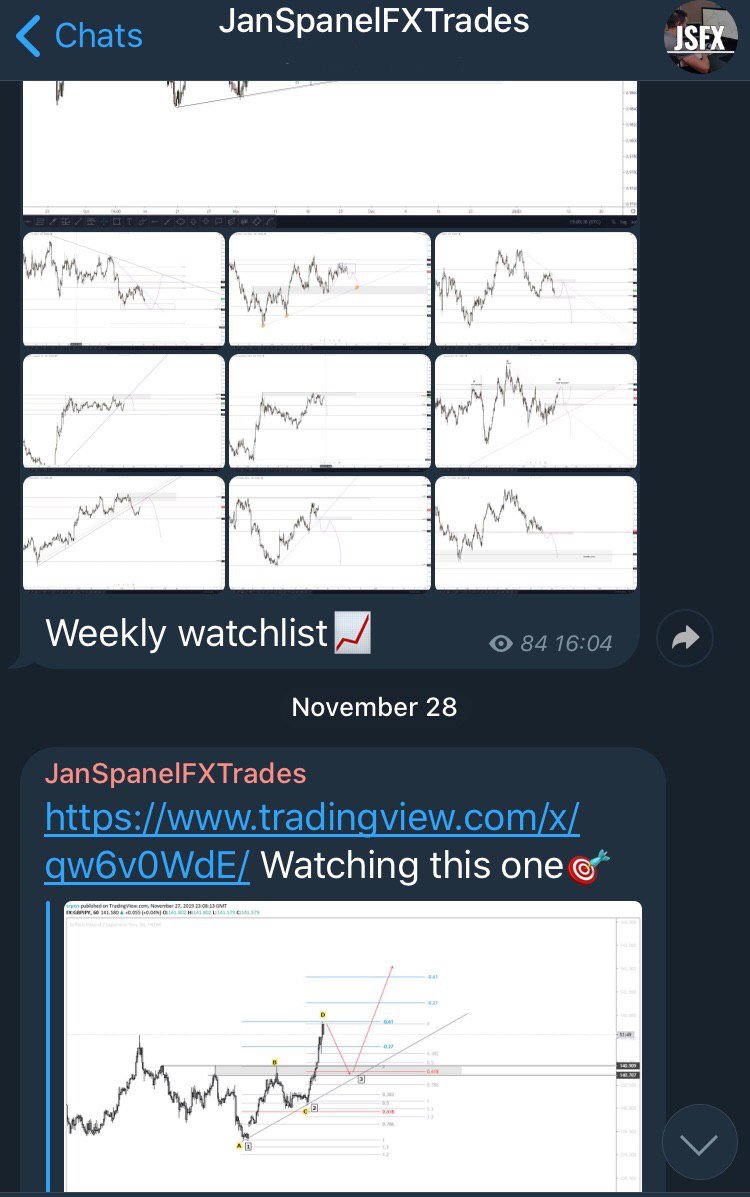Open the JanSpanelFXTrades channel info
The height and width of the screenshot is (1197, 750).
click(x=374, y=22)
